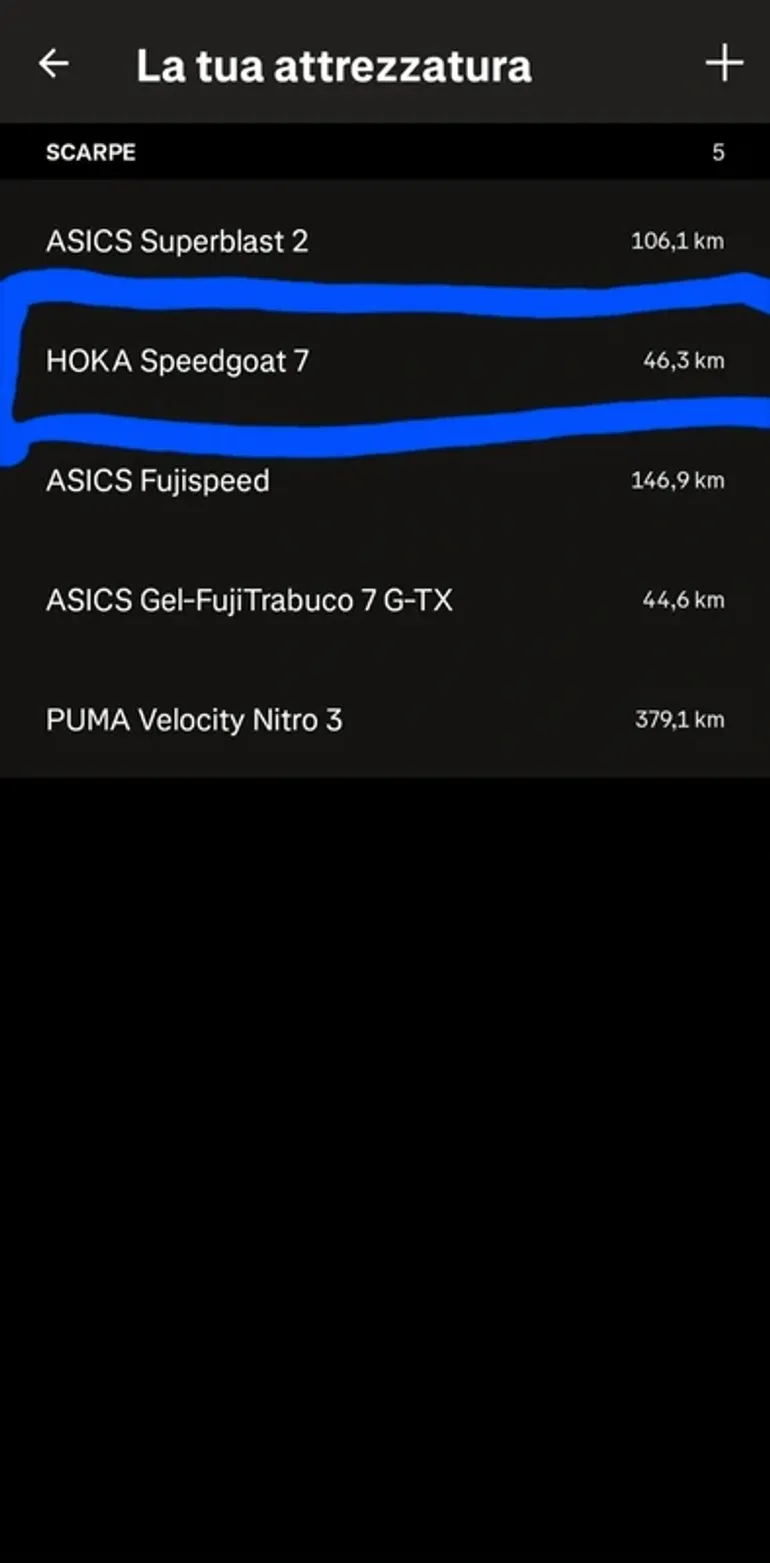Add new gear with the plus icon

coord(724,64)
